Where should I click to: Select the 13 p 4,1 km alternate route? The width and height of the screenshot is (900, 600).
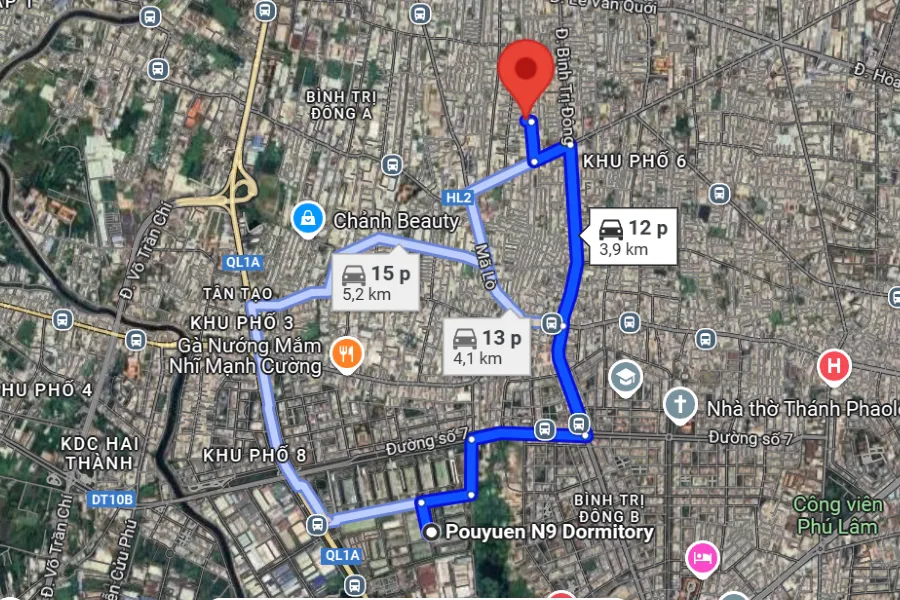[486, 346]
